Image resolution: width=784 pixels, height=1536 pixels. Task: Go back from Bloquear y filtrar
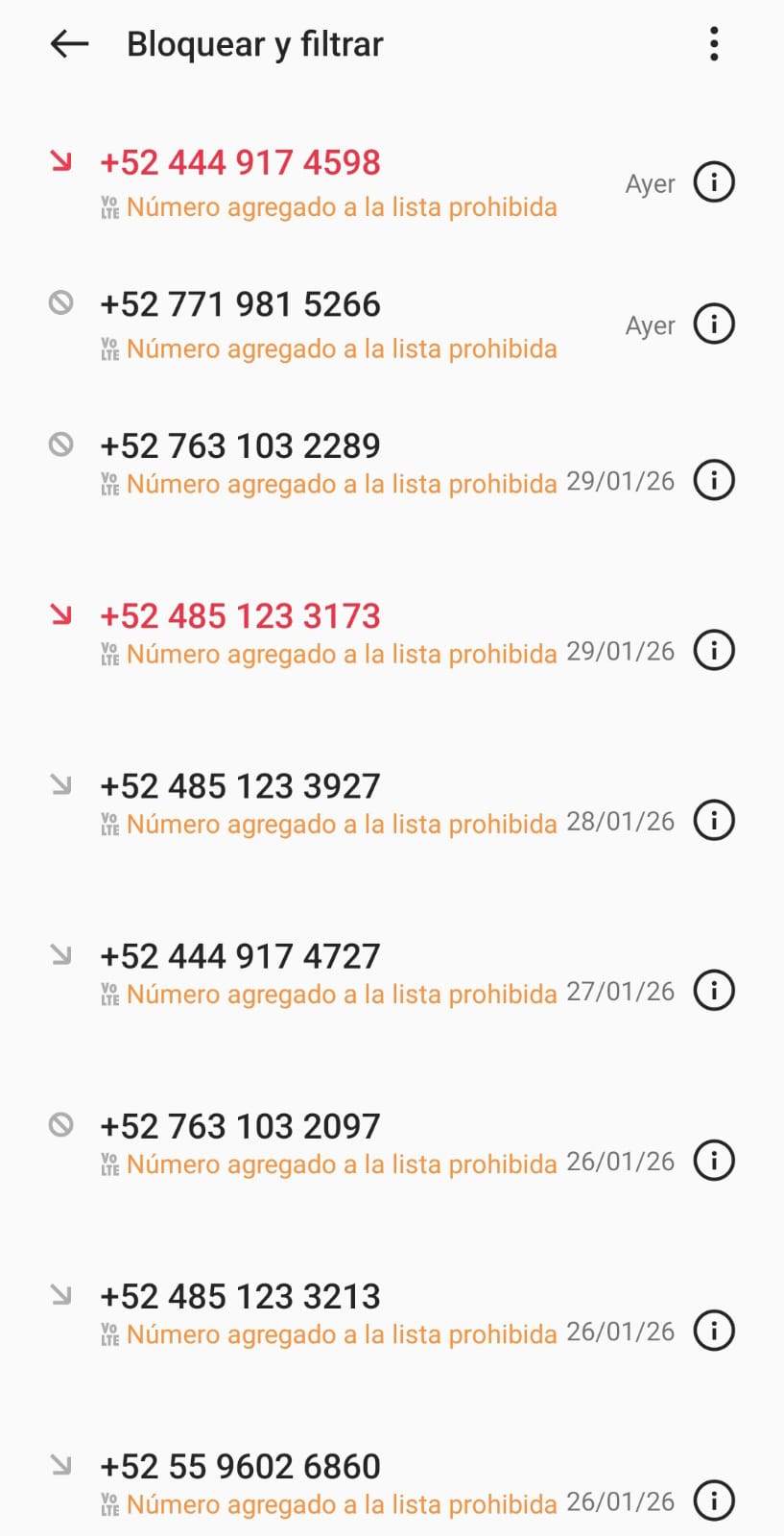click(x=69, y=44)
